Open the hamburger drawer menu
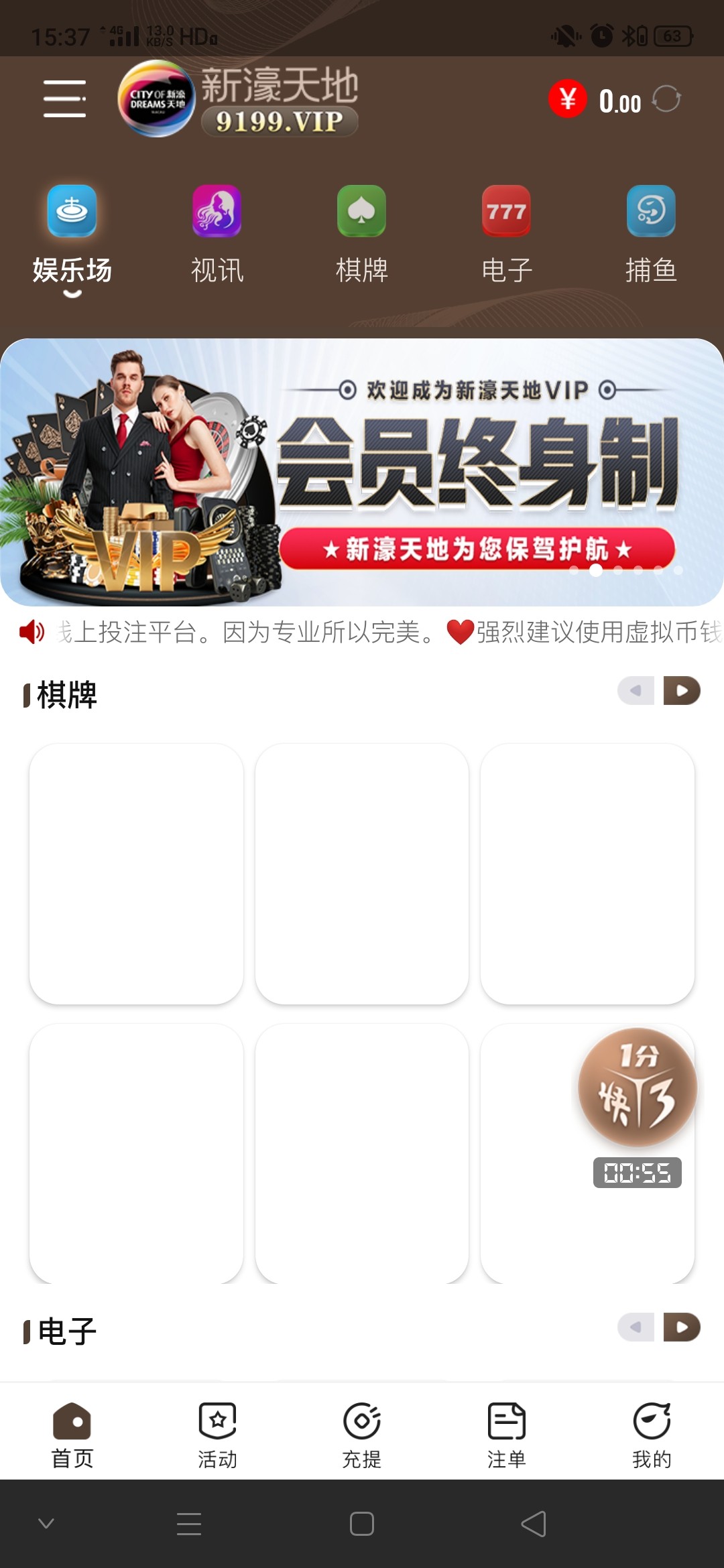The width and height of the screenshot is (724, 1568). (x=64, y=99)
